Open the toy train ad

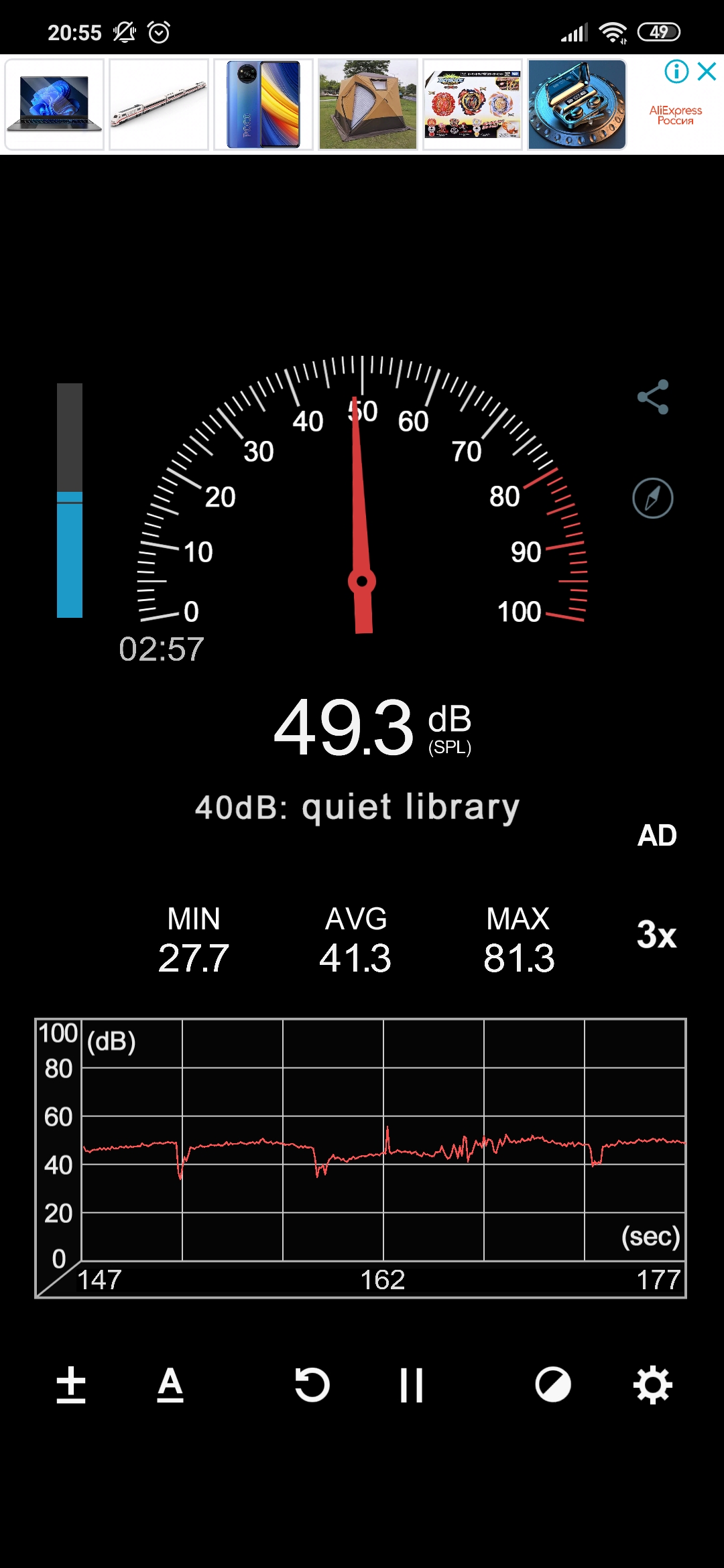point(159,105)
